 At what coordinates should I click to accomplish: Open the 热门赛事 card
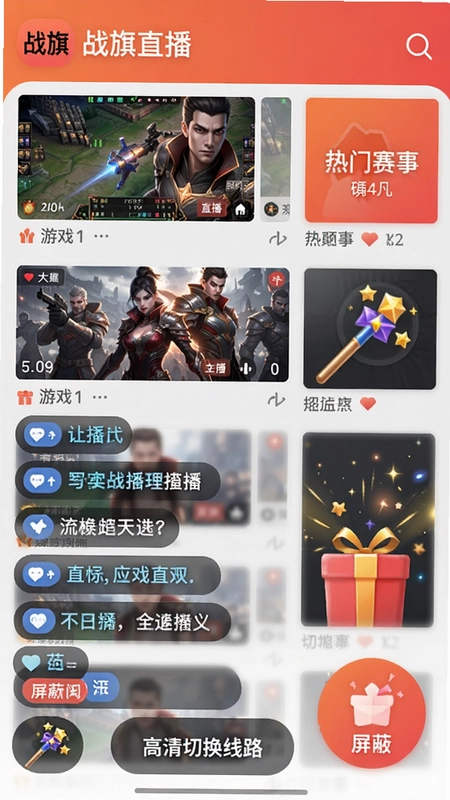(x=372, y=161)
